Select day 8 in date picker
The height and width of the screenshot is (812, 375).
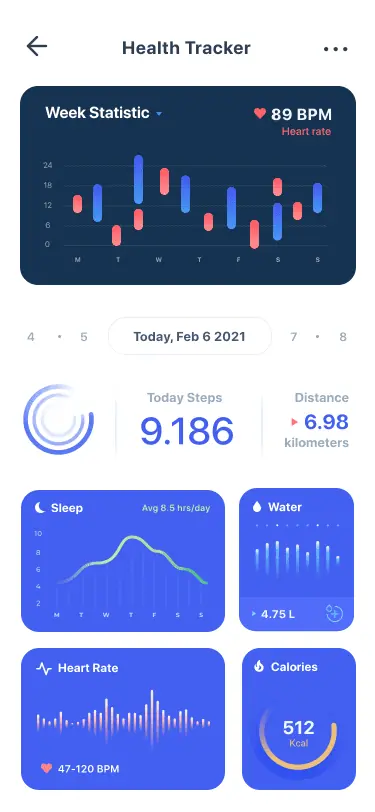point(343,337)
